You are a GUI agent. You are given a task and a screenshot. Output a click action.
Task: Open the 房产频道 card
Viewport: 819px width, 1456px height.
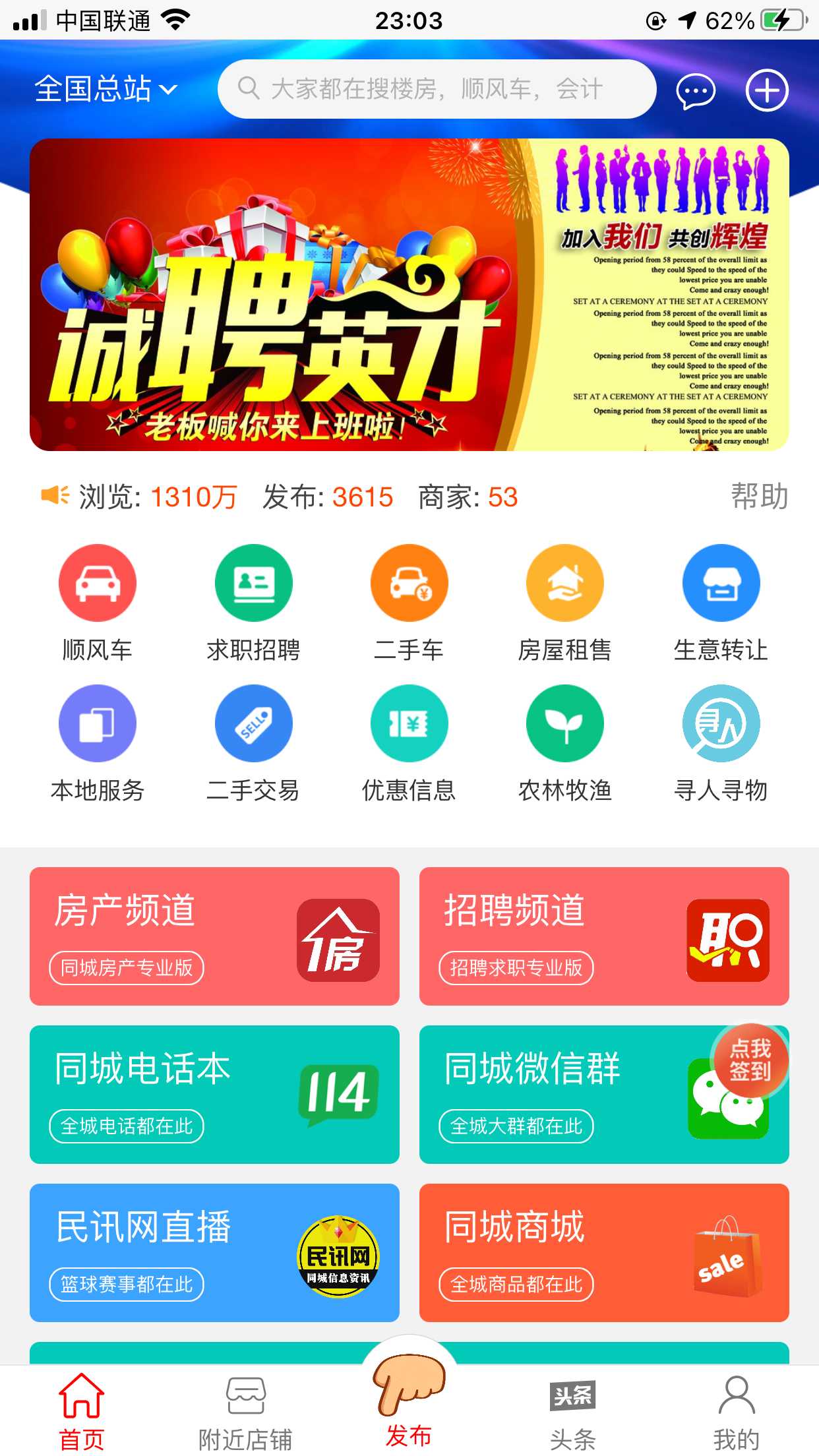214,936
